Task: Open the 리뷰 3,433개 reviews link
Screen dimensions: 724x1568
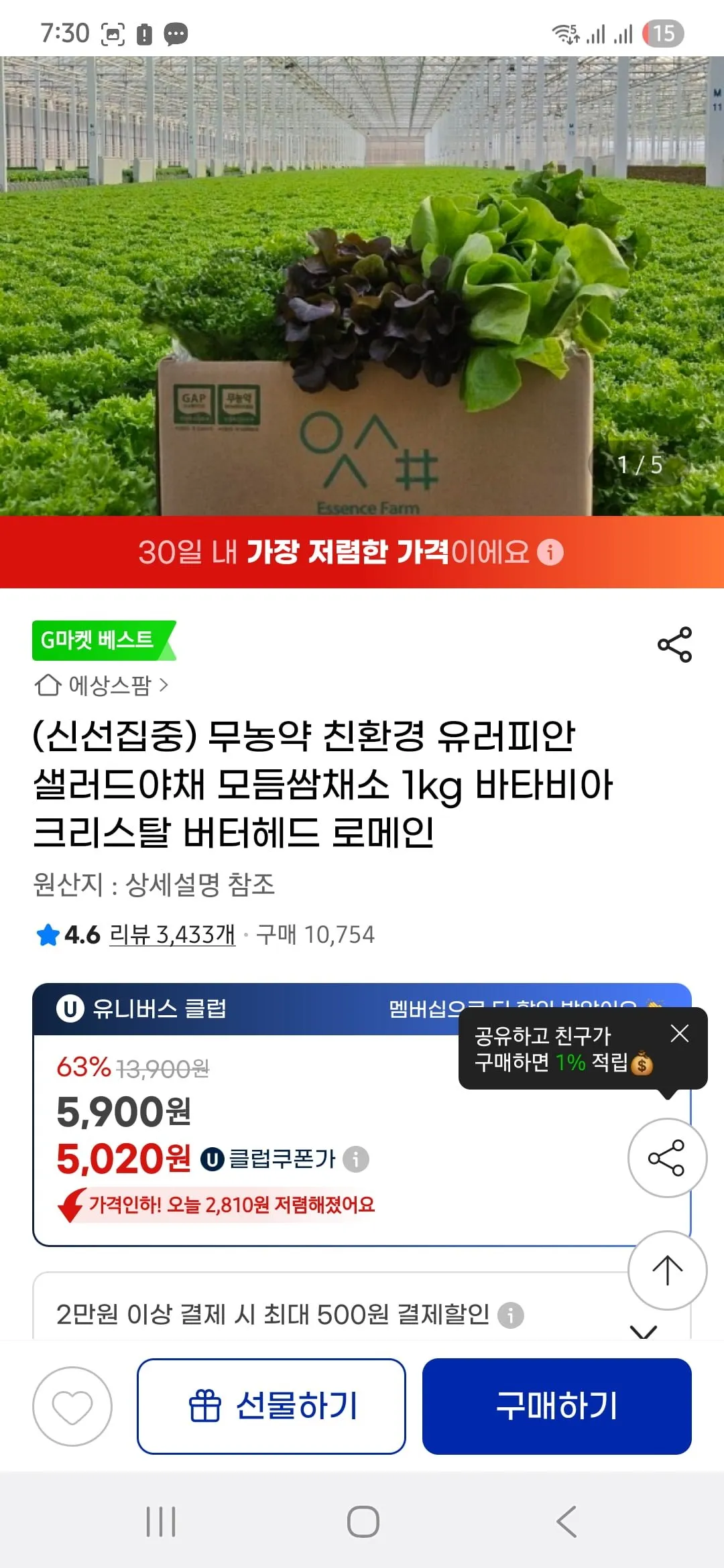Action: (172, 934)
